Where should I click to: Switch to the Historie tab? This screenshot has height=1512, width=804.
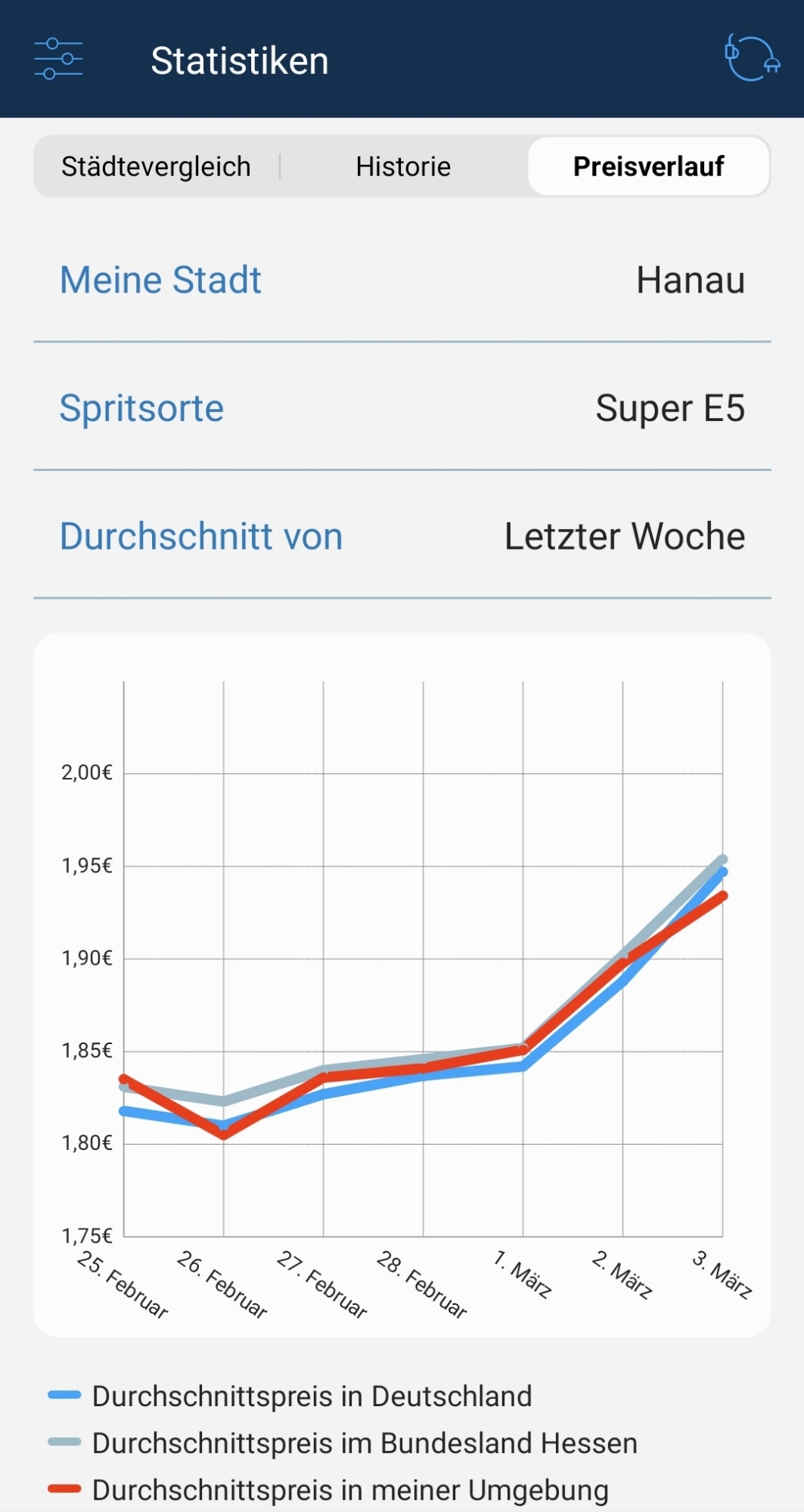point(403,166)
